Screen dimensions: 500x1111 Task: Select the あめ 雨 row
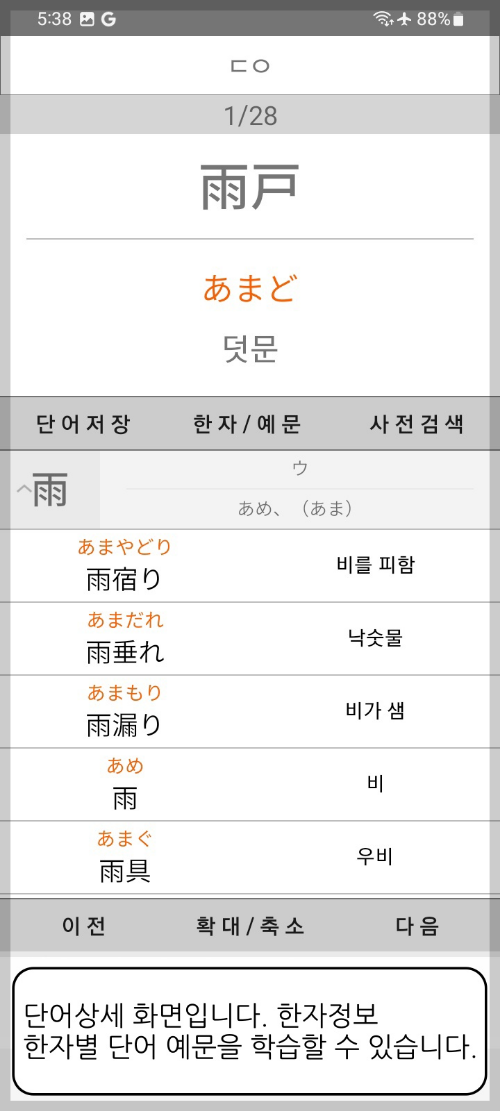pyautogui.click(x=250, y=785)
